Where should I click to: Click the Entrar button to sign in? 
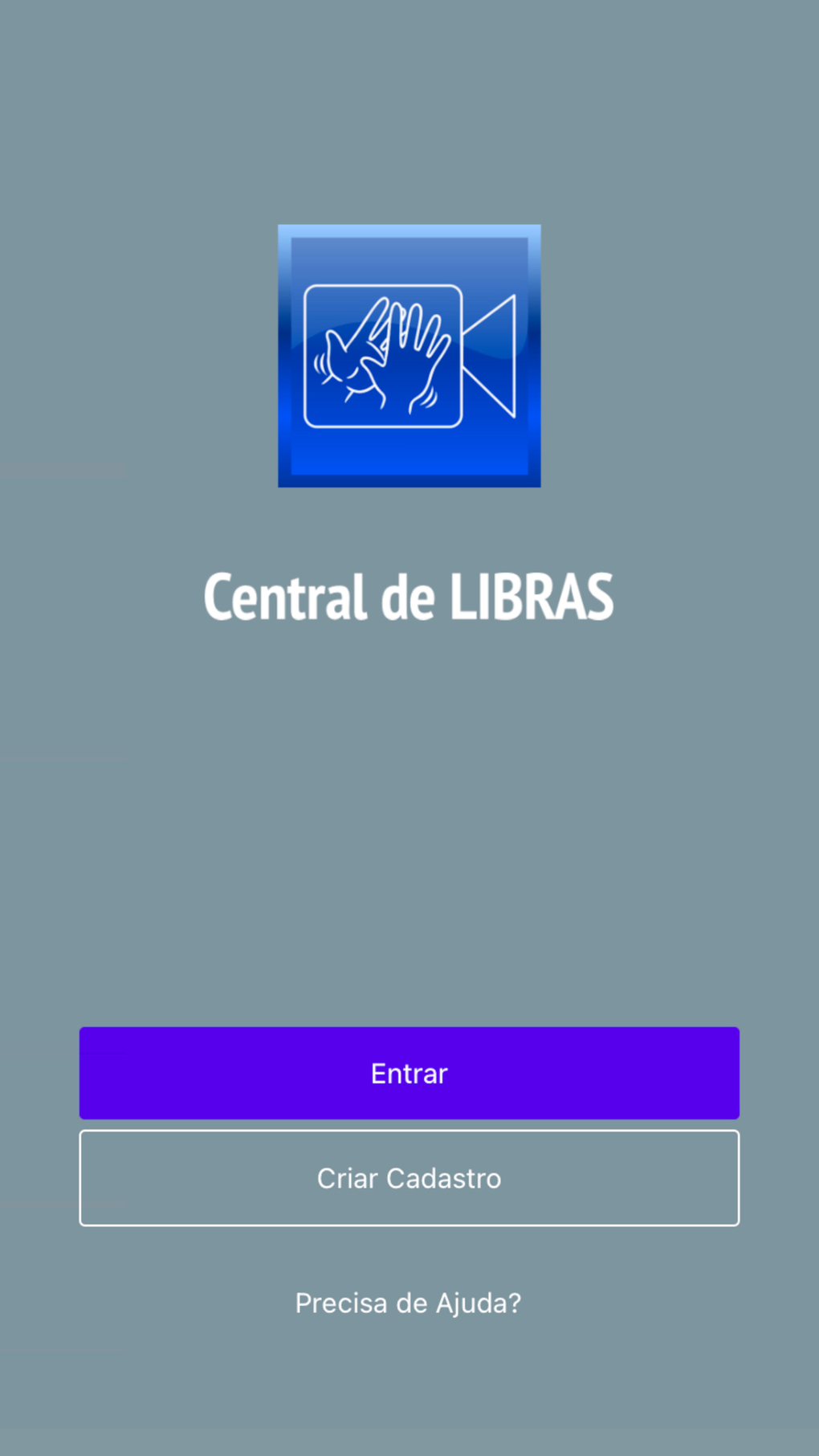tap(409, 1073)
